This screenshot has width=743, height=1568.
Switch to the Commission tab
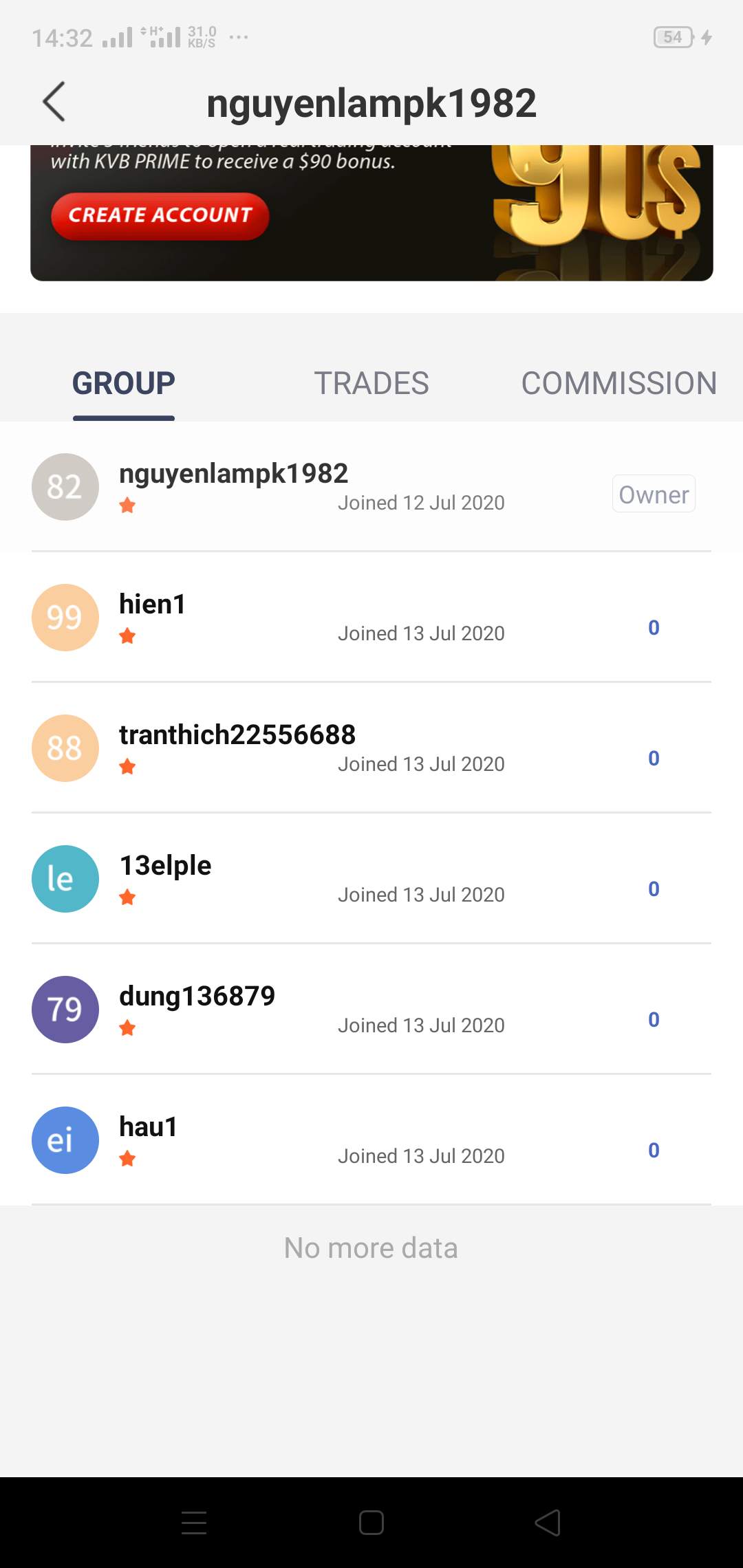tap(619, 383)
